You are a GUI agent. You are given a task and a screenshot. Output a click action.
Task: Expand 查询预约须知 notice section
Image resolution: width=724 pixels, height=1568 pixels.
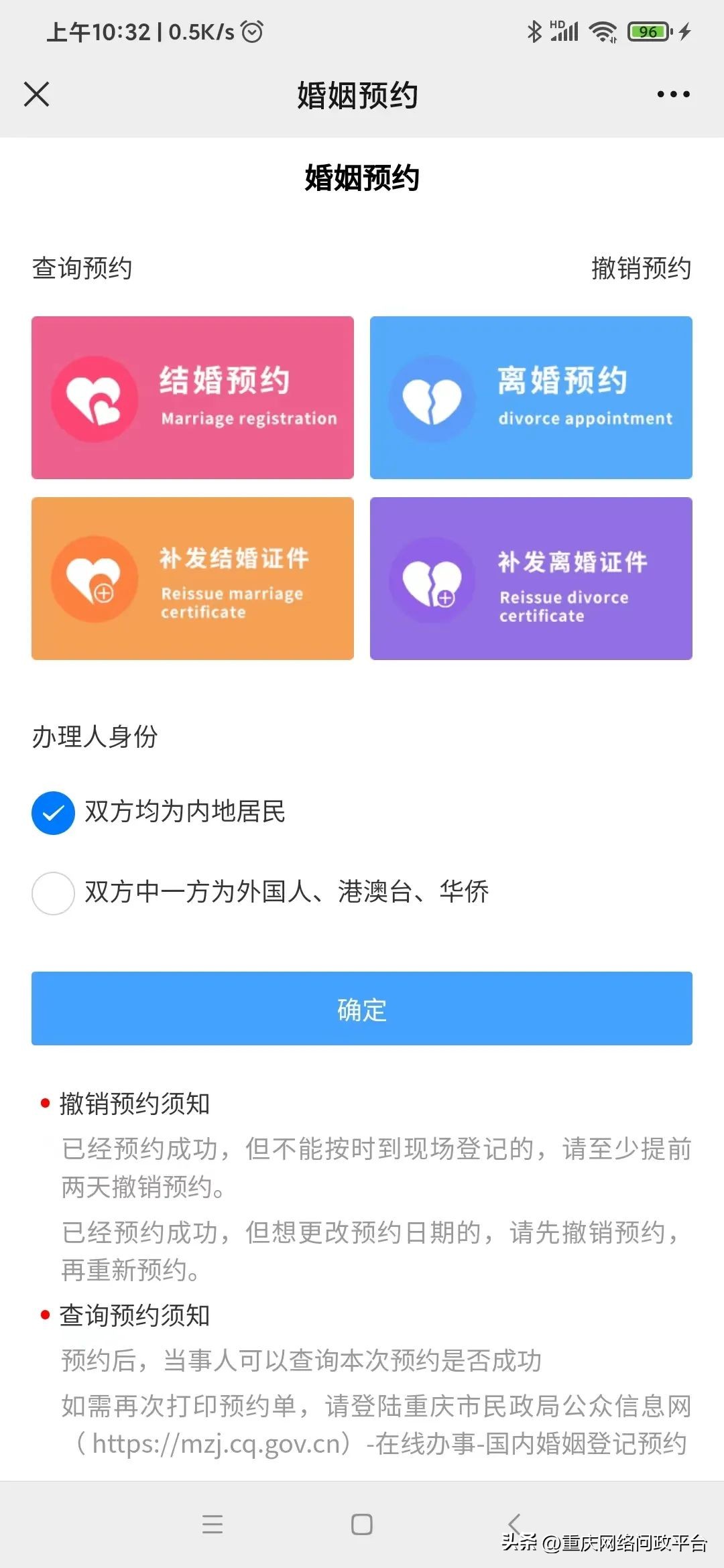[x=134, y=1315]
